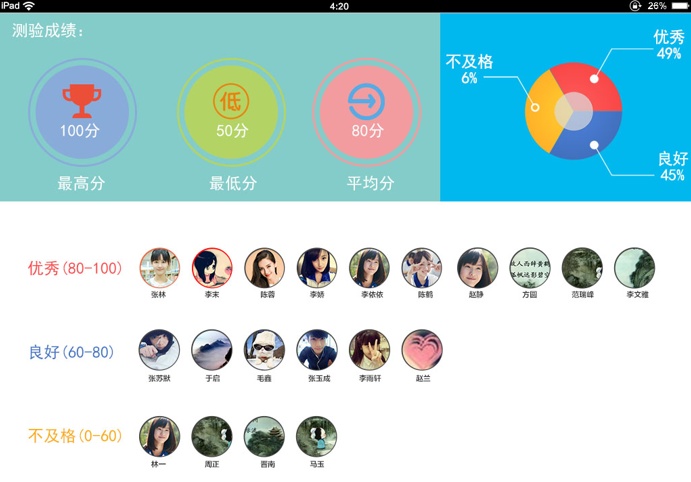Open 张苏默 in the good group
This screenshot has width=691, height=482.
click(x=159, y=351)
